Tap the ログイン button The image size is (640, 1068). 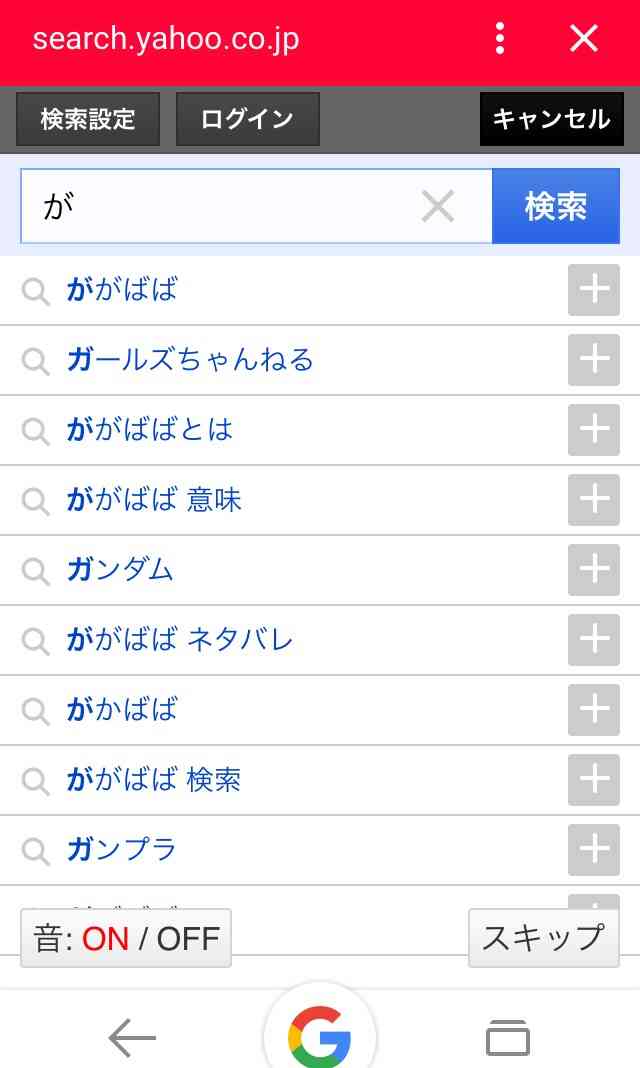(x=248, y=119)
